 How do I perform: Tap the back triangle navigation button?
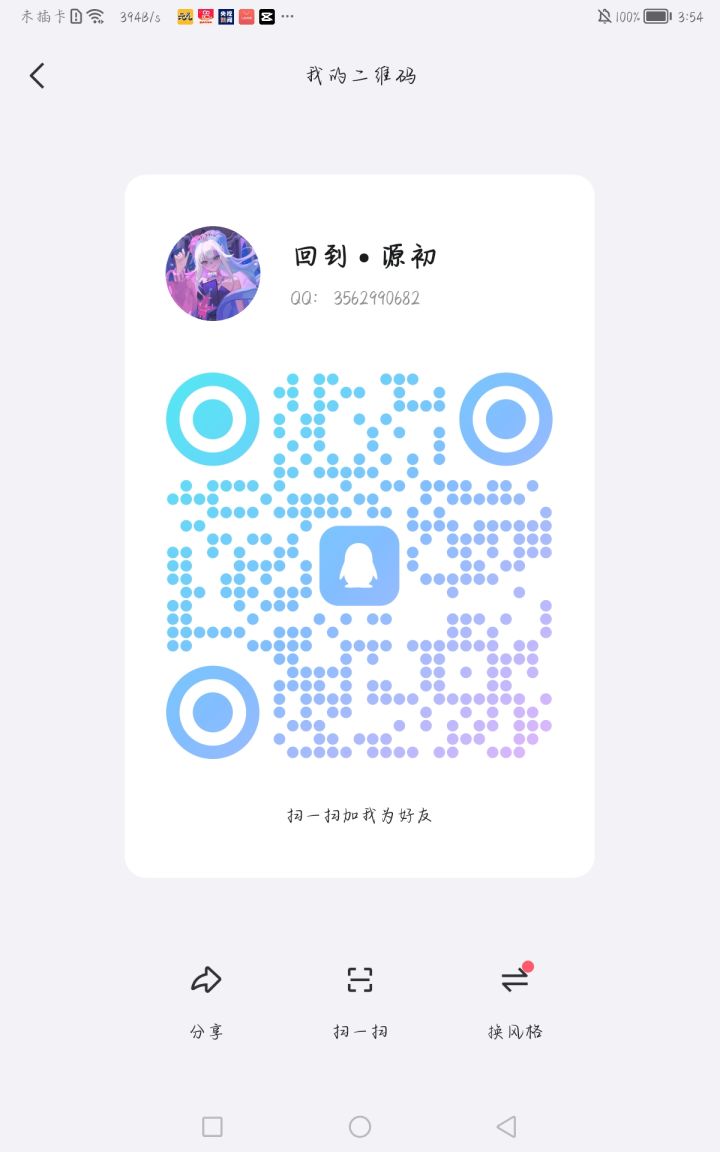[x=508, y=1125]
